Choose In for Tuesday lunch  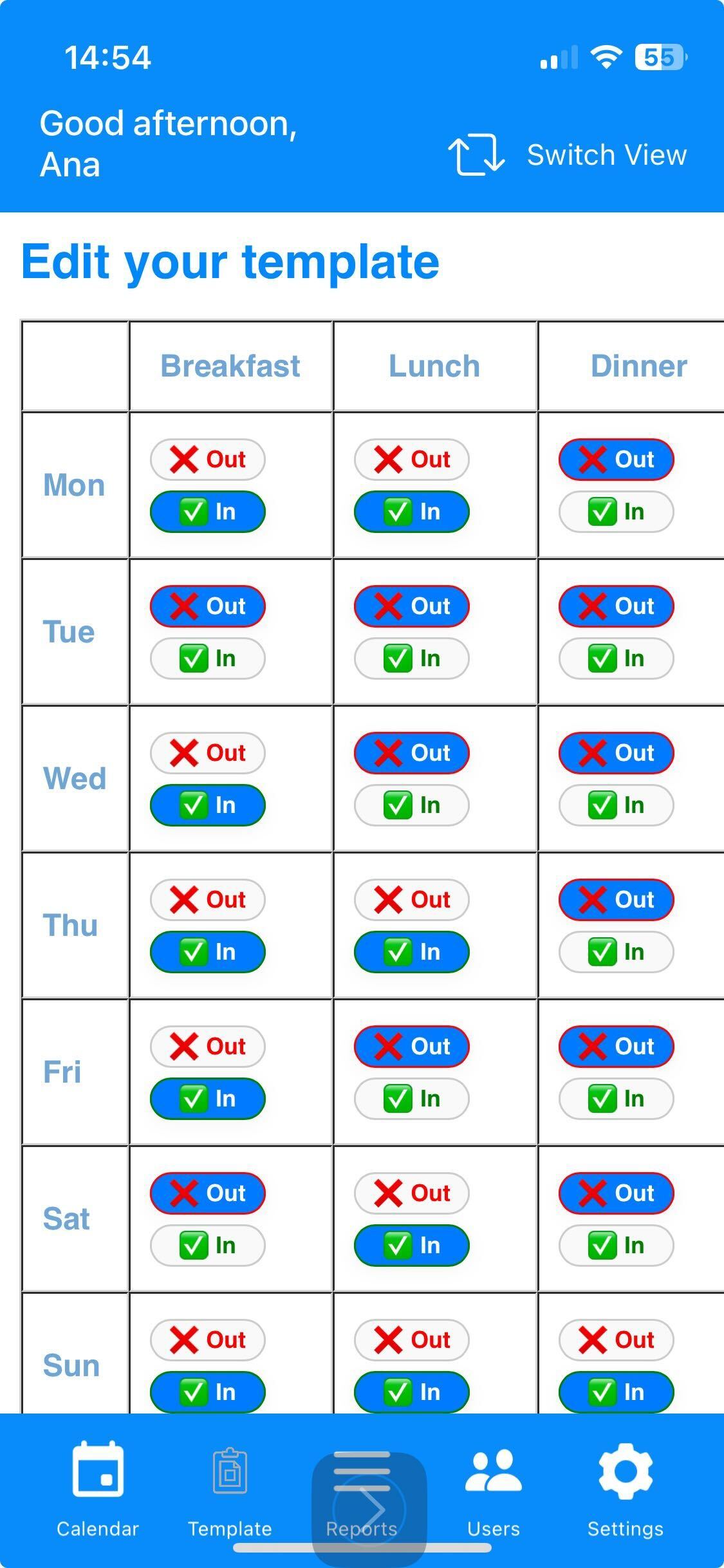[411, 658]
